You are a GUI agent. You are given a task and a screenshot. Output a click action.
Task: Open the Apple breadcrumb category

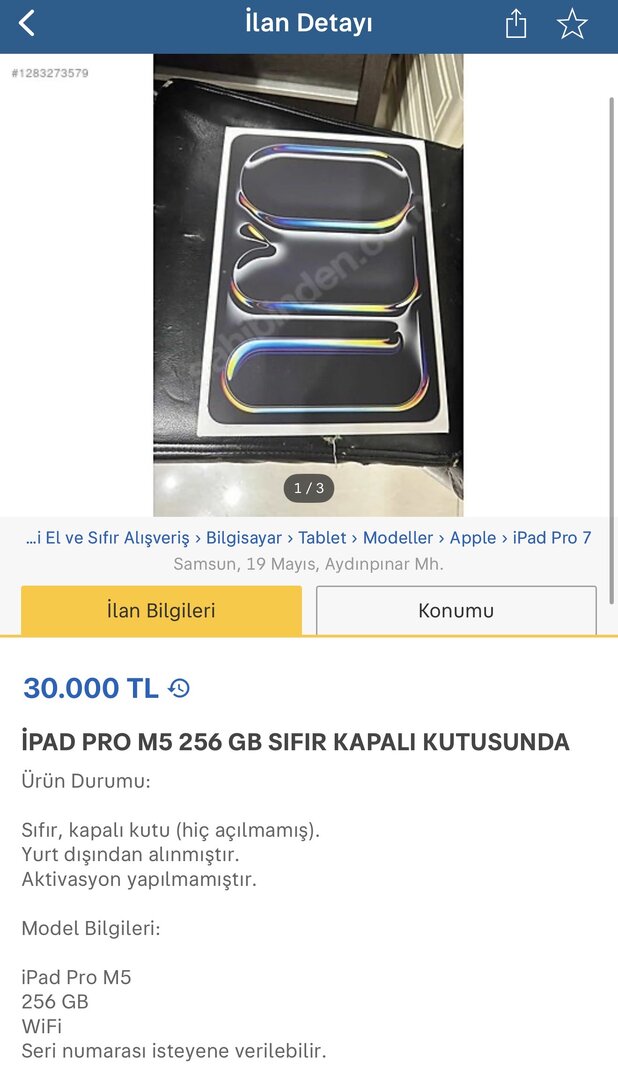click(x=473, y=538)
